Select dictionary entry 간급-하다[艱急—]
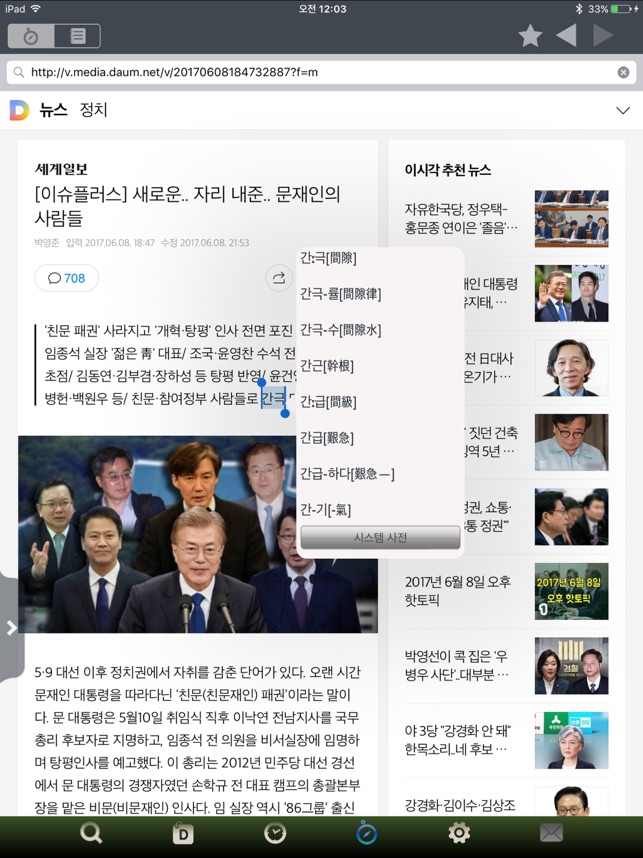The width and height of the screenshot is (643, 858). click(347, 473)
